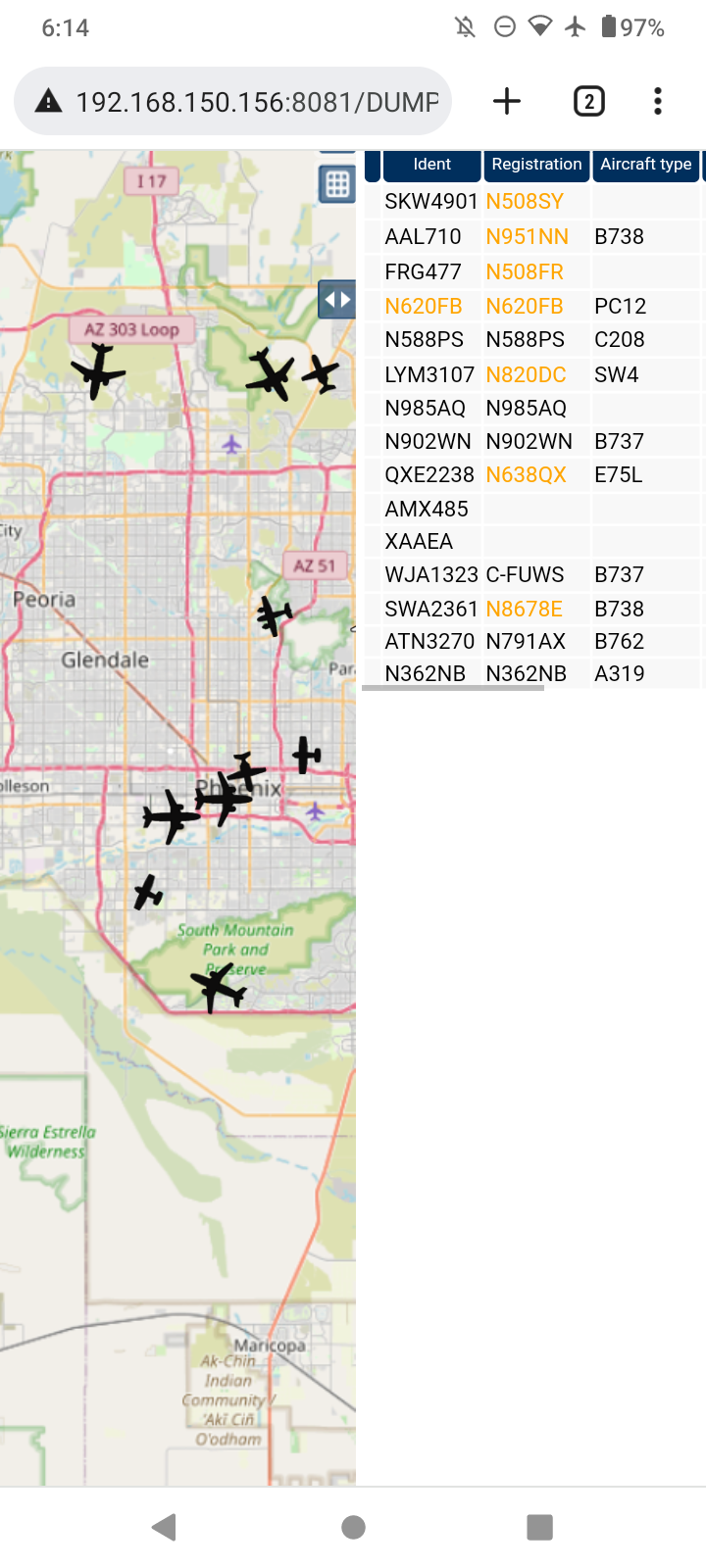Toggle the map grid layer button
This screenshot has height=1568, width=706.
click(x=337, y=184)
